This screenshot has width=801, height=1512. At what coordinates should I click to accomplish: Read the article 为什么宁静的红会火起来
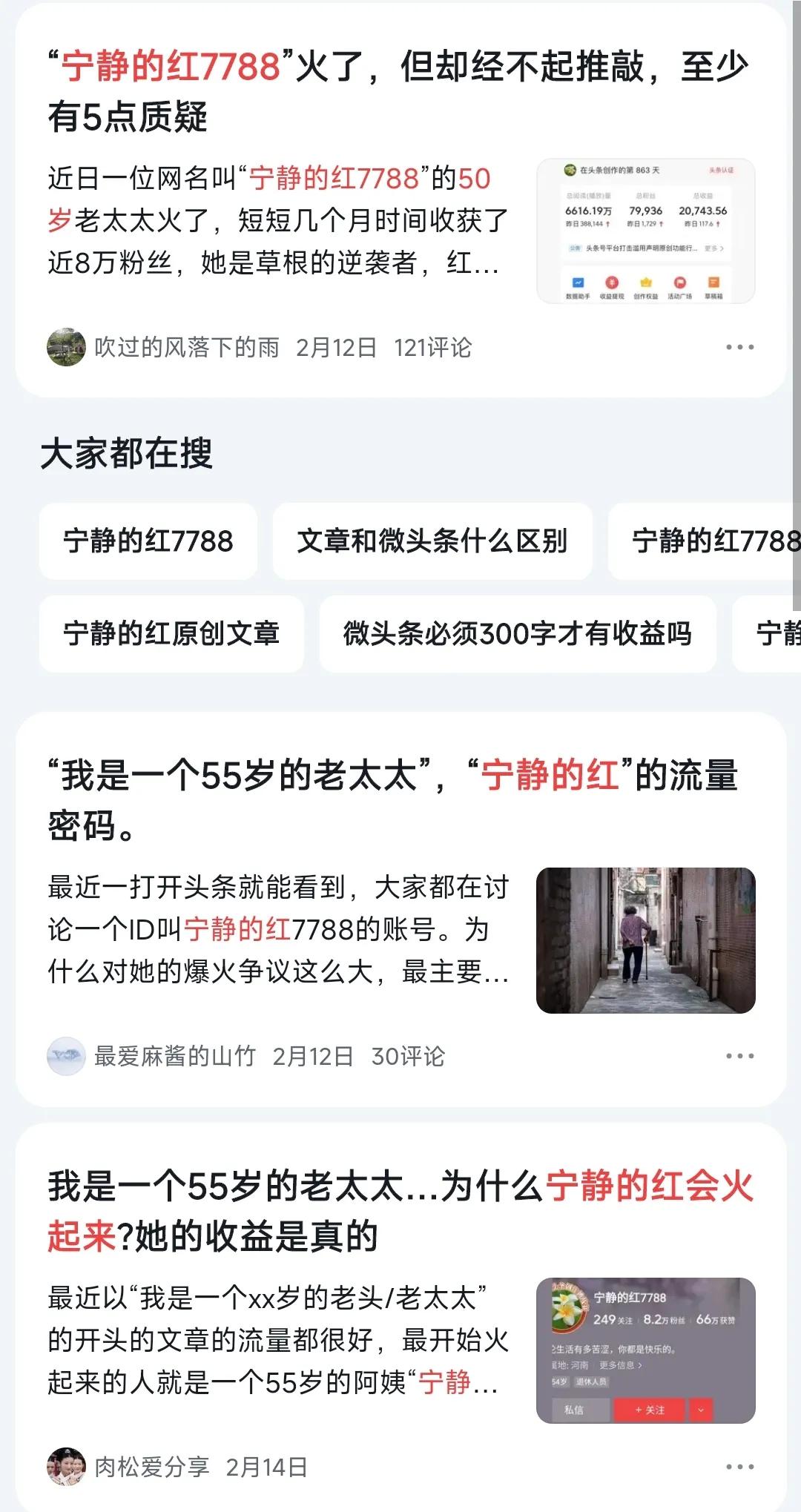[400, 1210]
